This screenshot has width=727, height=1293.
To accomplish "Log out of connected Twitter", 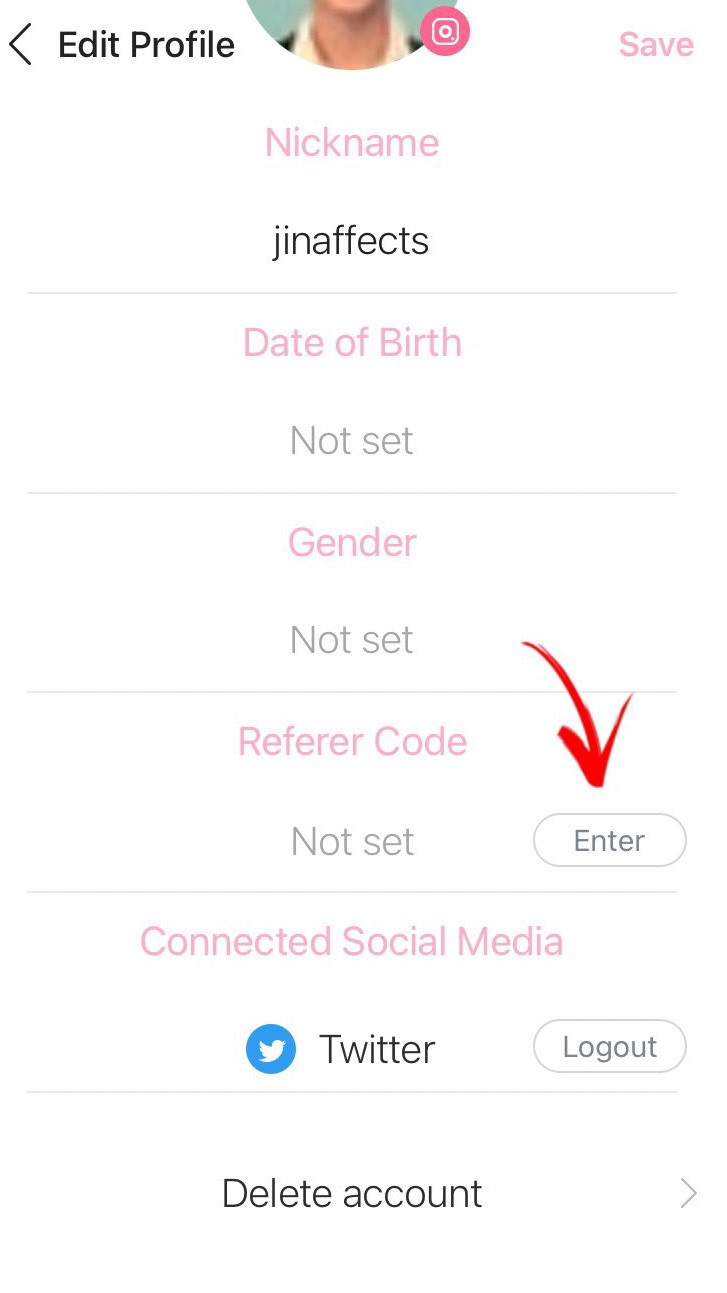I will pyautogui.click(x=609, y=1047).
